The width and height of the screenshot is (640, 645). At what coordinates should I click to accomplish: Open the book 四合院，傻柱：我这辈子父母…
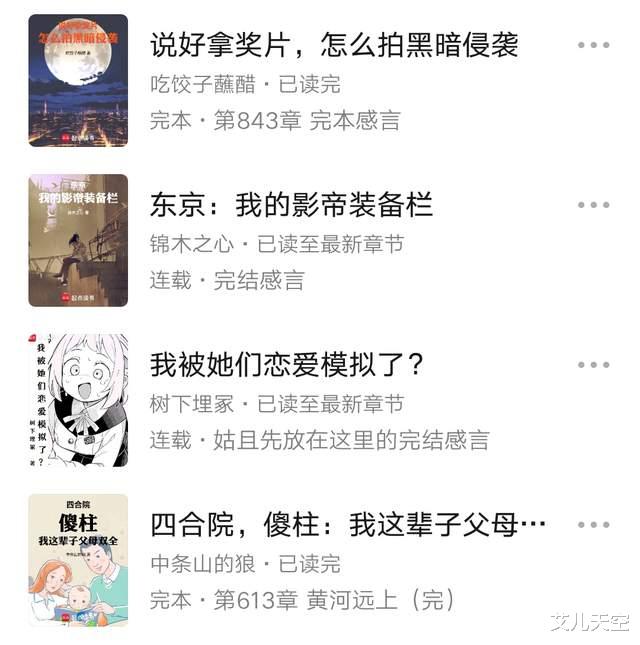tap(348, 524)
